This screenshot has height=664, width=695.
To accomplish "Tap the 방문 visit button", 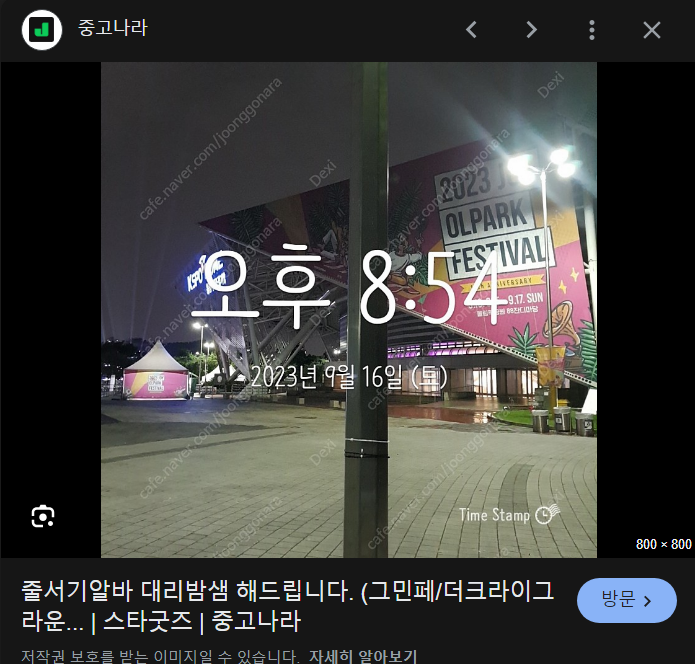I will click(627, 601).
